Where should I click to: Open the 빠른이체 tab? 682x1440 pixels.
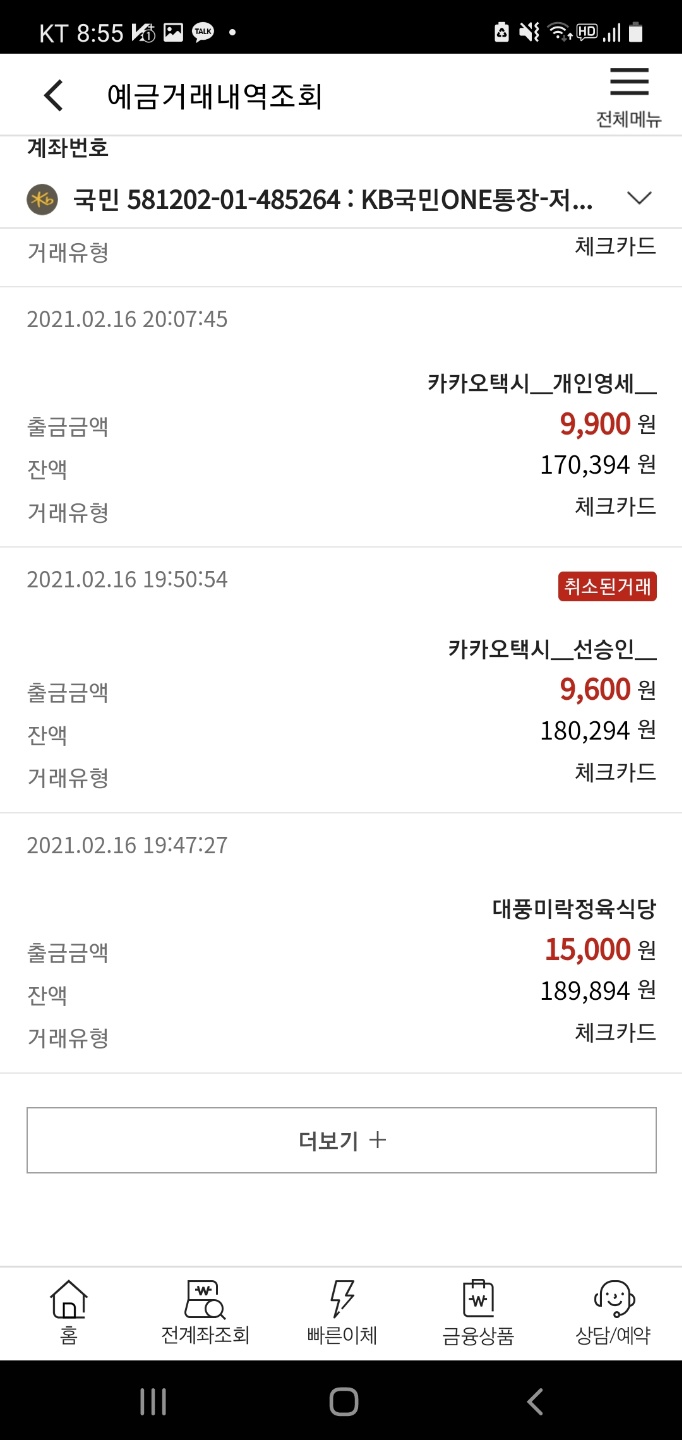pyautogui.click(x=342, y=1312)
